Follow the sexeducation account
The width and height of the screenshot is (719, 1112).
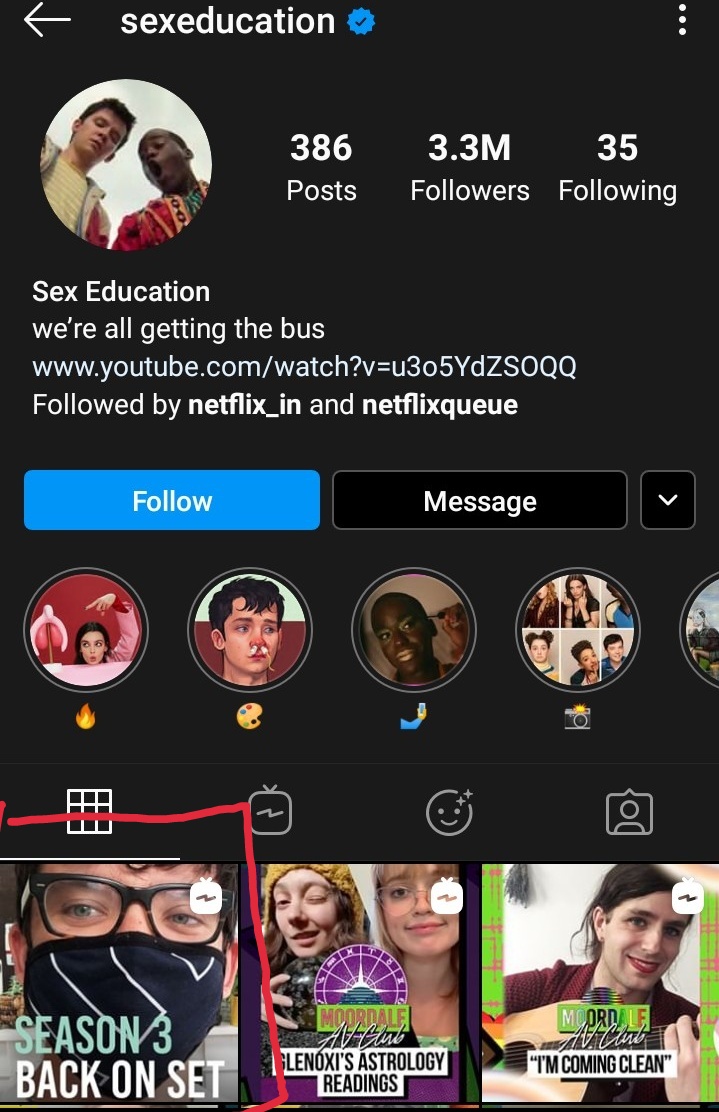[172, 500]
